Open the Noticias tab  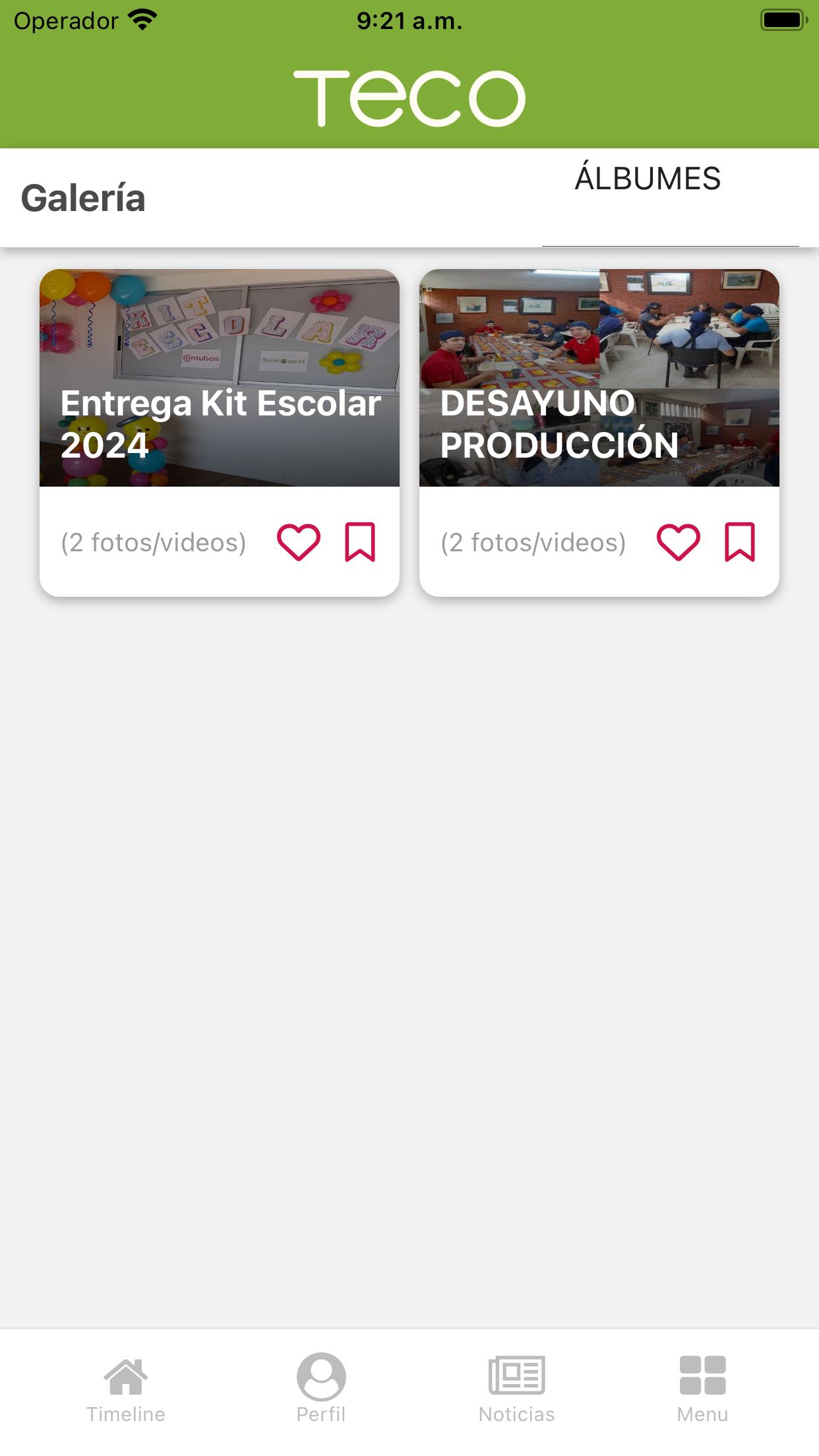pos(517,1390)
